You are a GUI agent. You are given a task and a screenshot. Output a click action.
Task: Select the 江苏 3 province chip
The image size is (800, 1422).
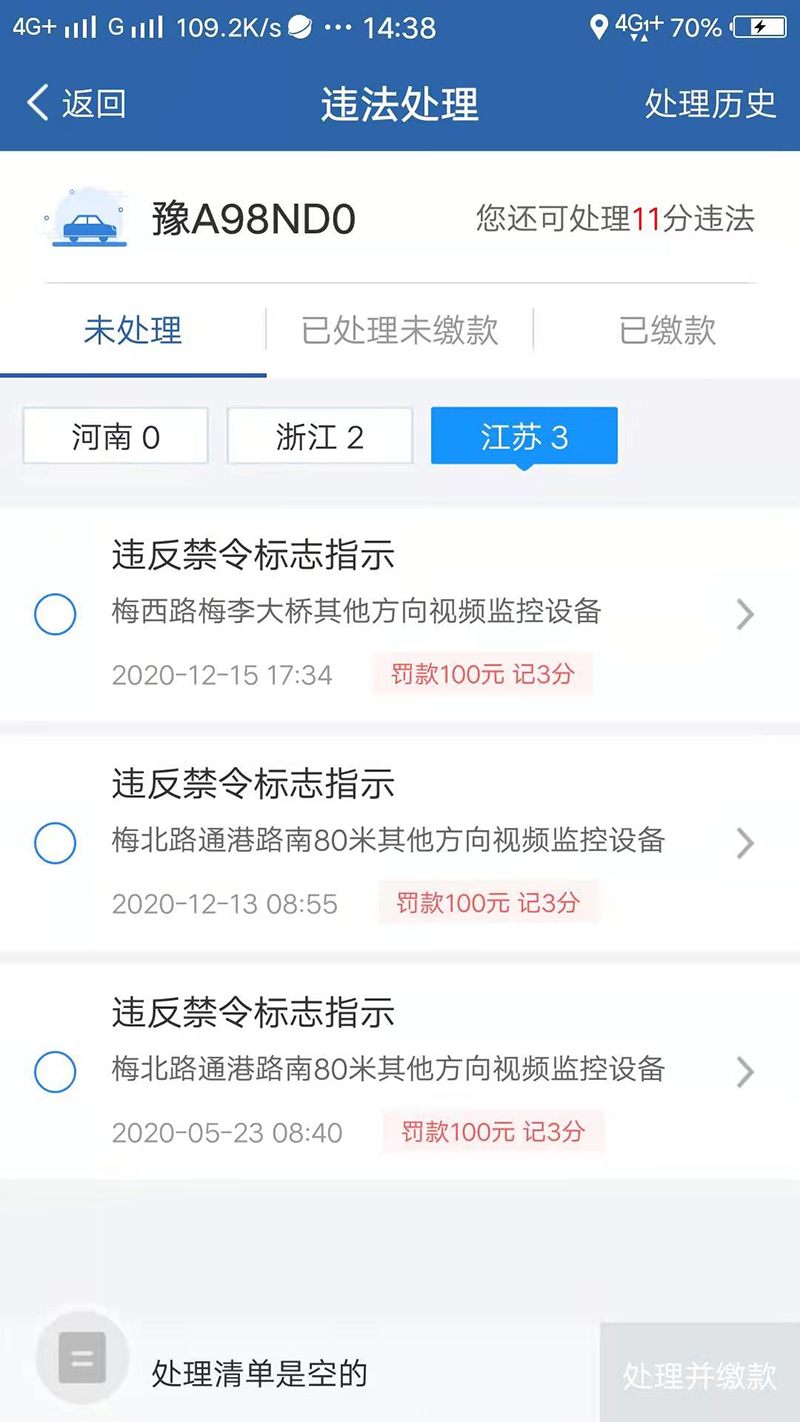pos(524,436)
